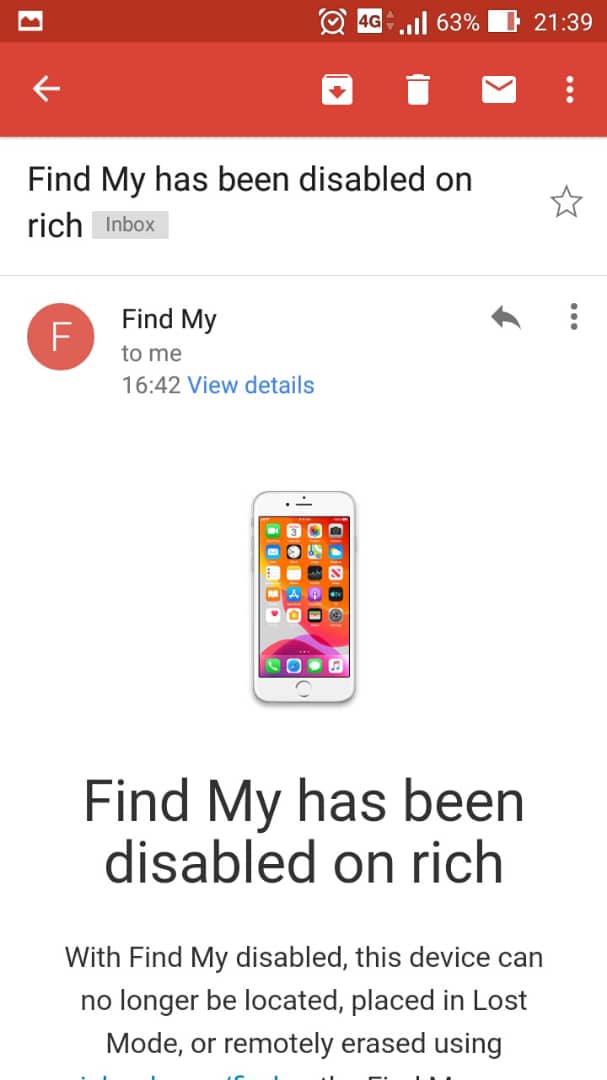This screenshot has width=607, height=1080.
Task: Reply to the Find My sender
Action: pos(506,318)
